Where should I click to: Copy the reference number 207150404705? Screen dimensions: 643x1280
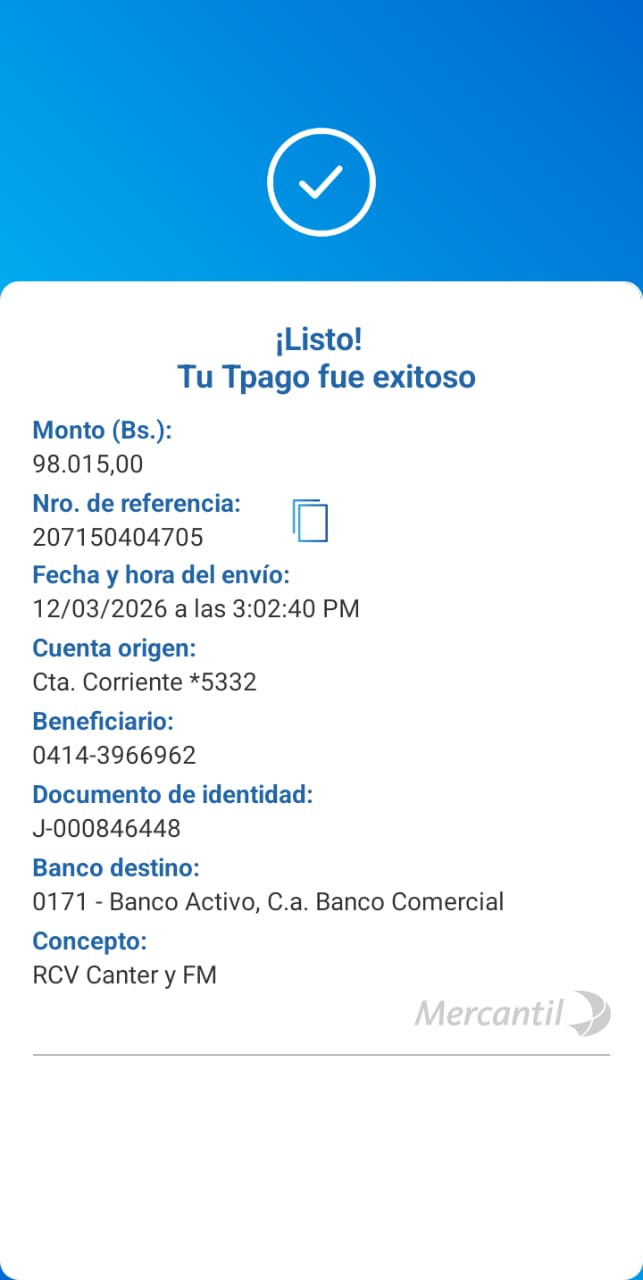(x=310, y=520)
